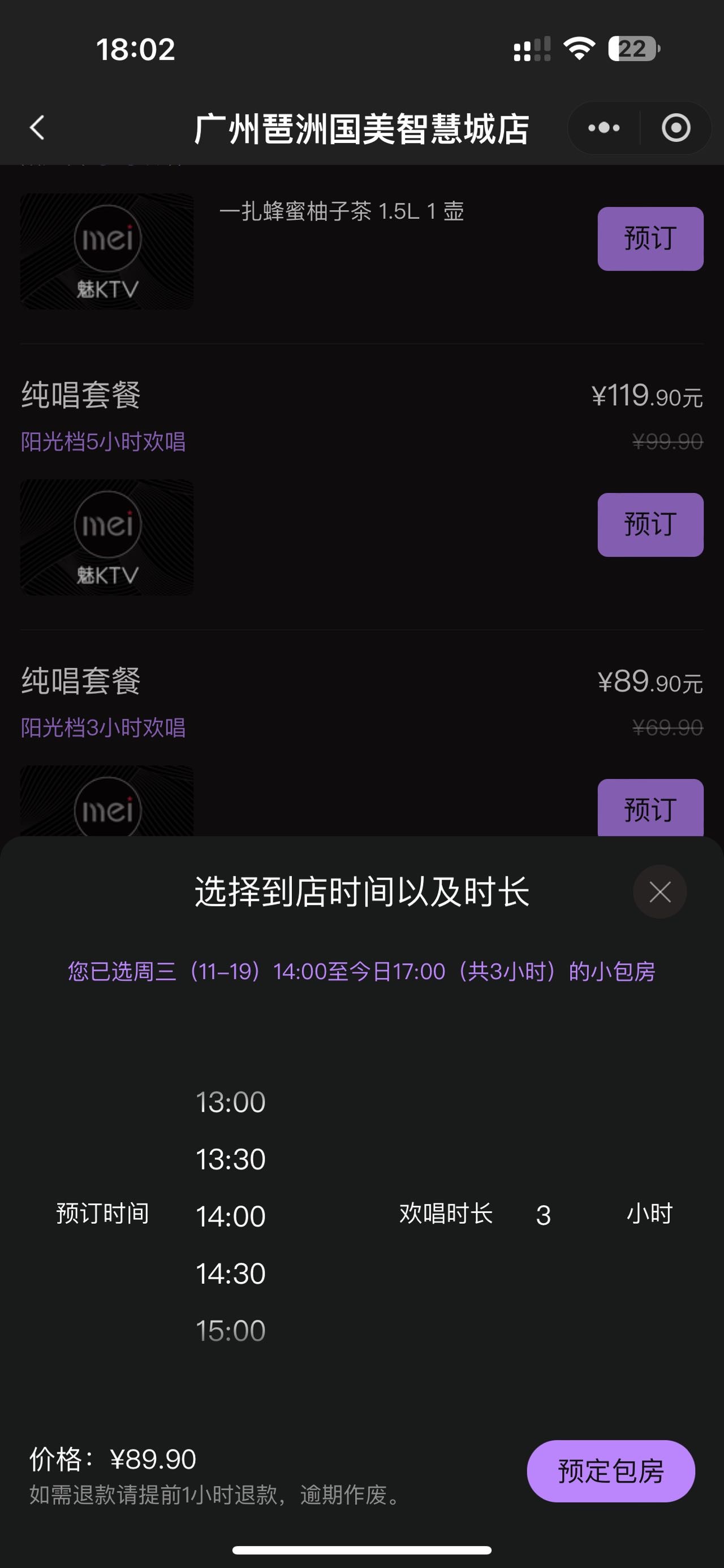
Task: Close the mini program via circle icon
Action: 676,128
